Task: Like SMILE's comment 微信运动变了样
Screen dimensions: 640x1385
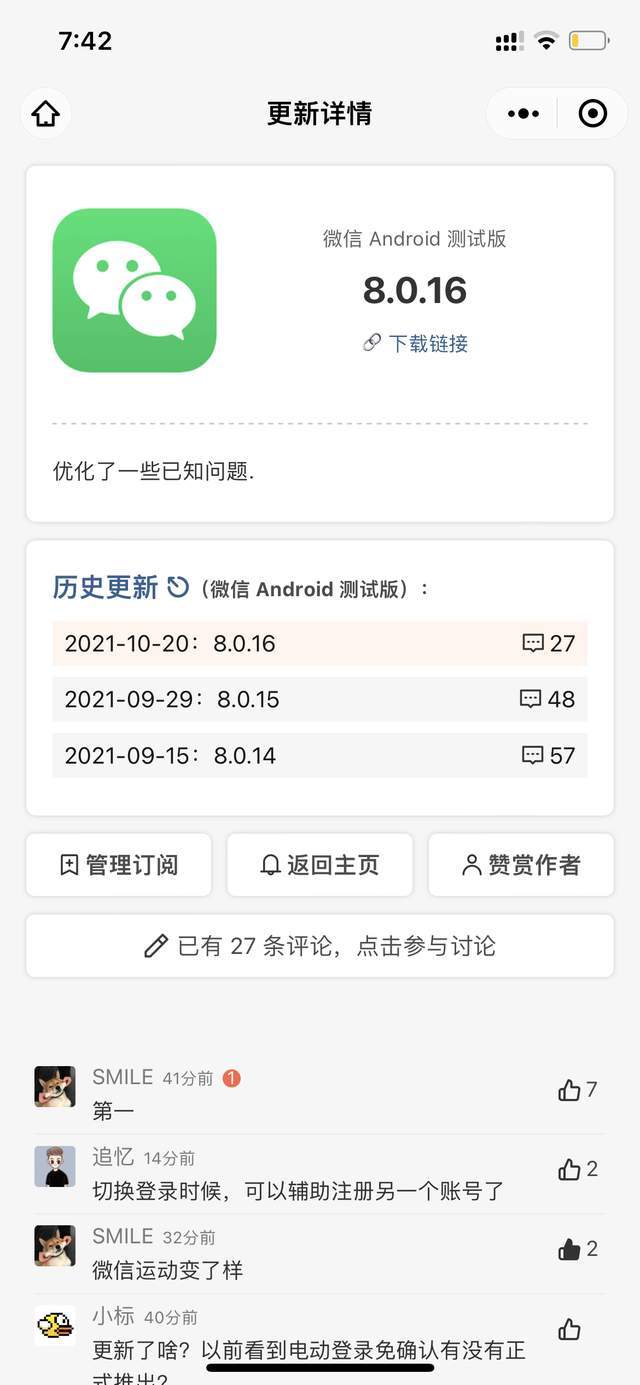Action: point(577,1249)
